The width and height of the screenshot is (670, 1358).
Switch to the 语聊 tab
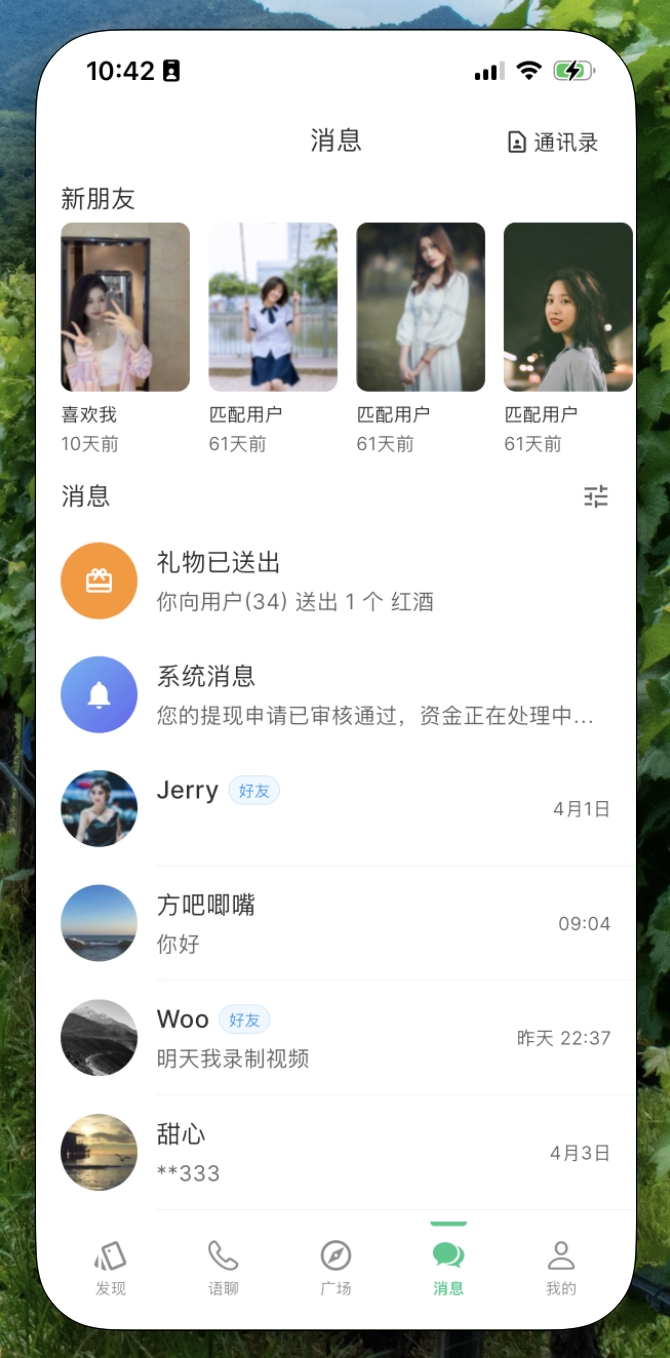tap(223, 1268)
